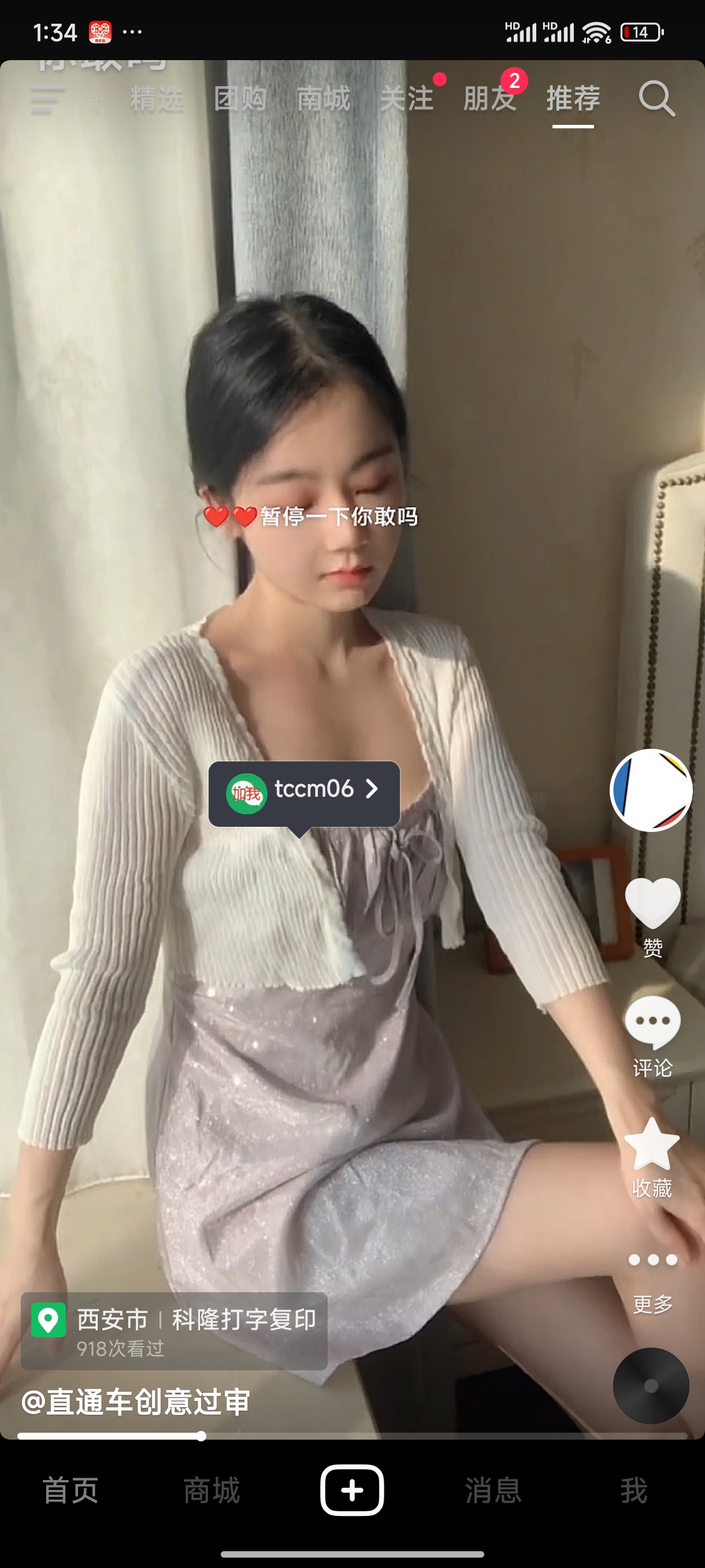Switch to the 精选 tab

point(157,99)
